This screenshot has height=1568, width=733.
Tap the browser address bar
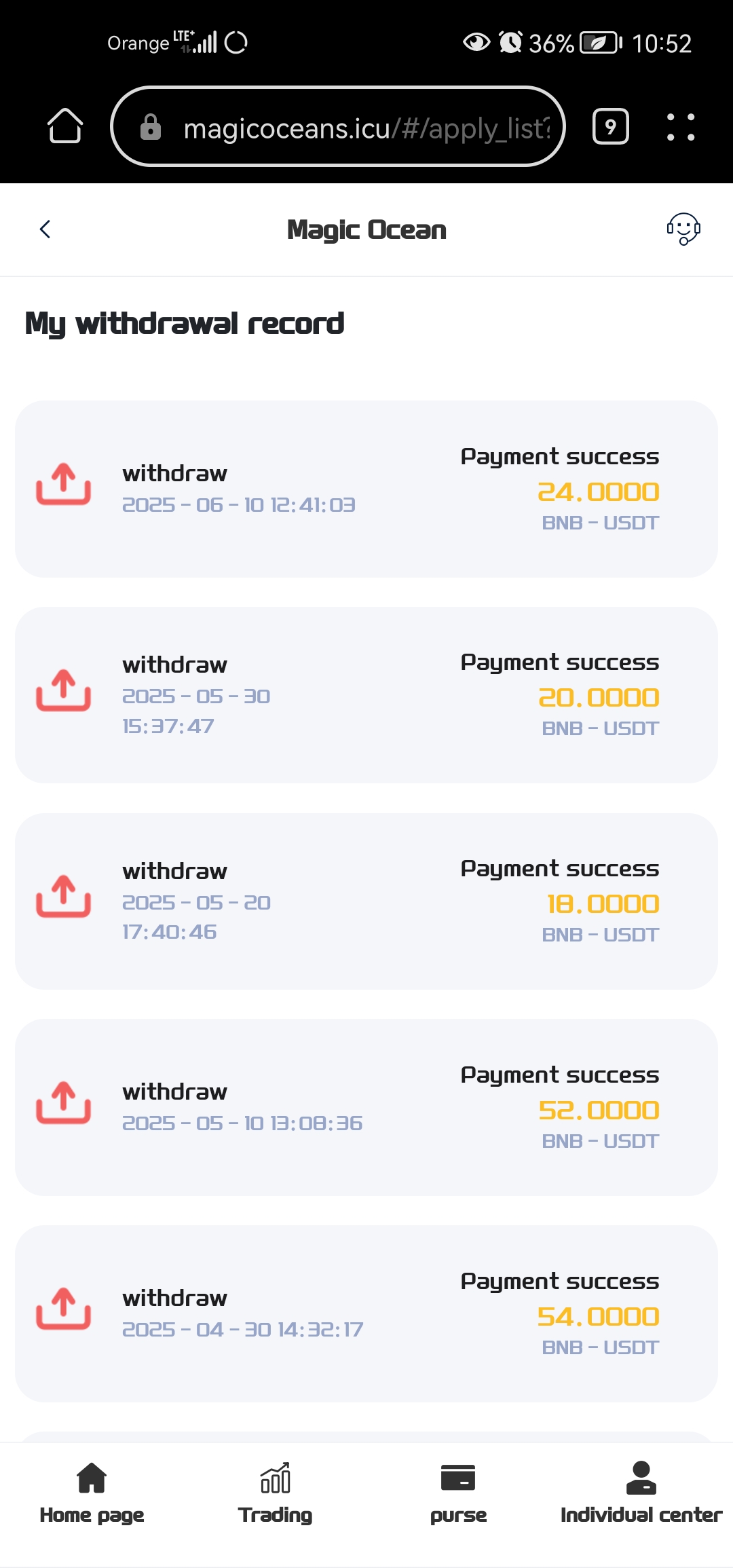[x=338, y=127]
